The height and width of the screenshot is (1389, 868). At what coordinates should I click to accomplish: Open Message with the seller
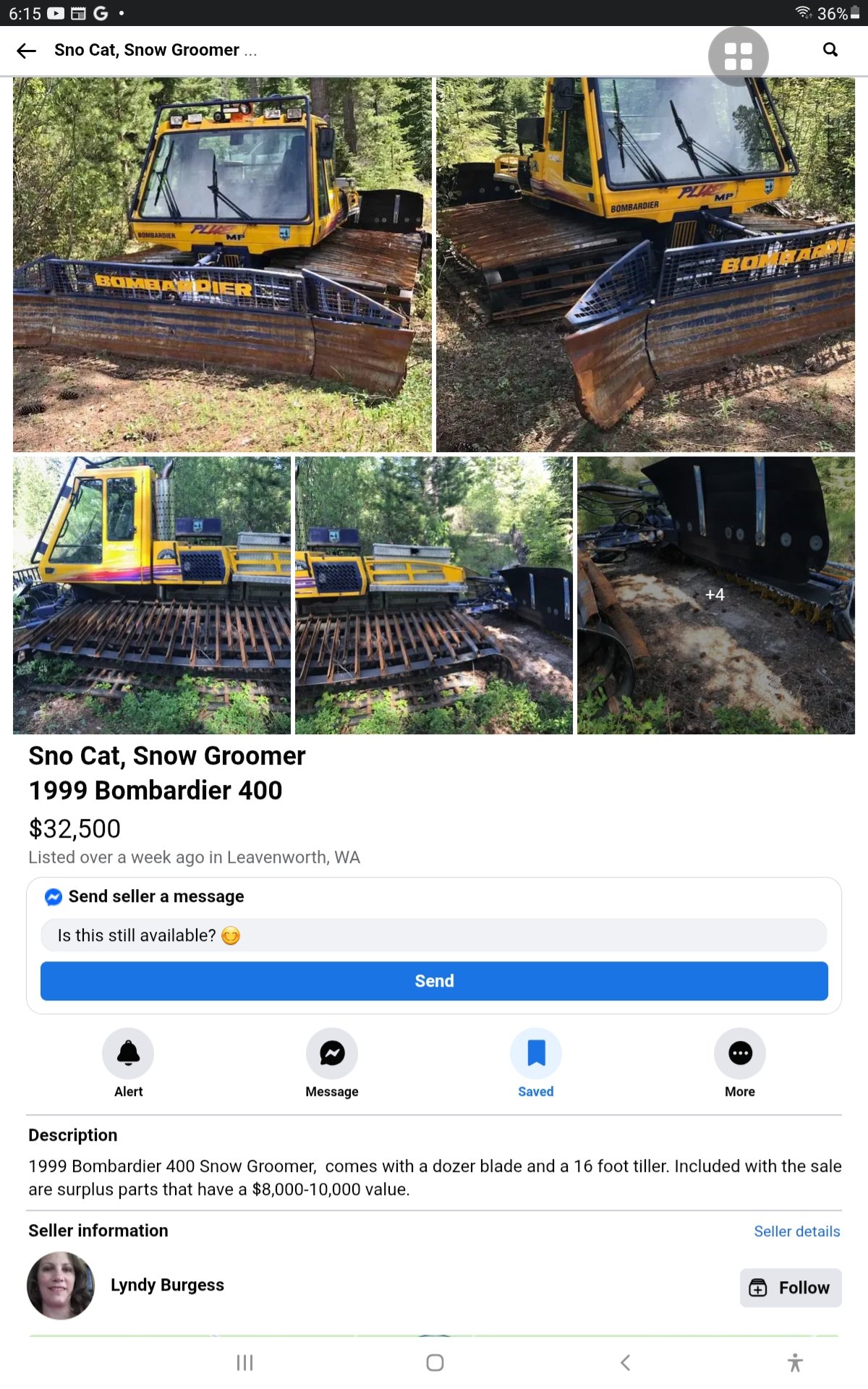click(x=332, y=1063)
